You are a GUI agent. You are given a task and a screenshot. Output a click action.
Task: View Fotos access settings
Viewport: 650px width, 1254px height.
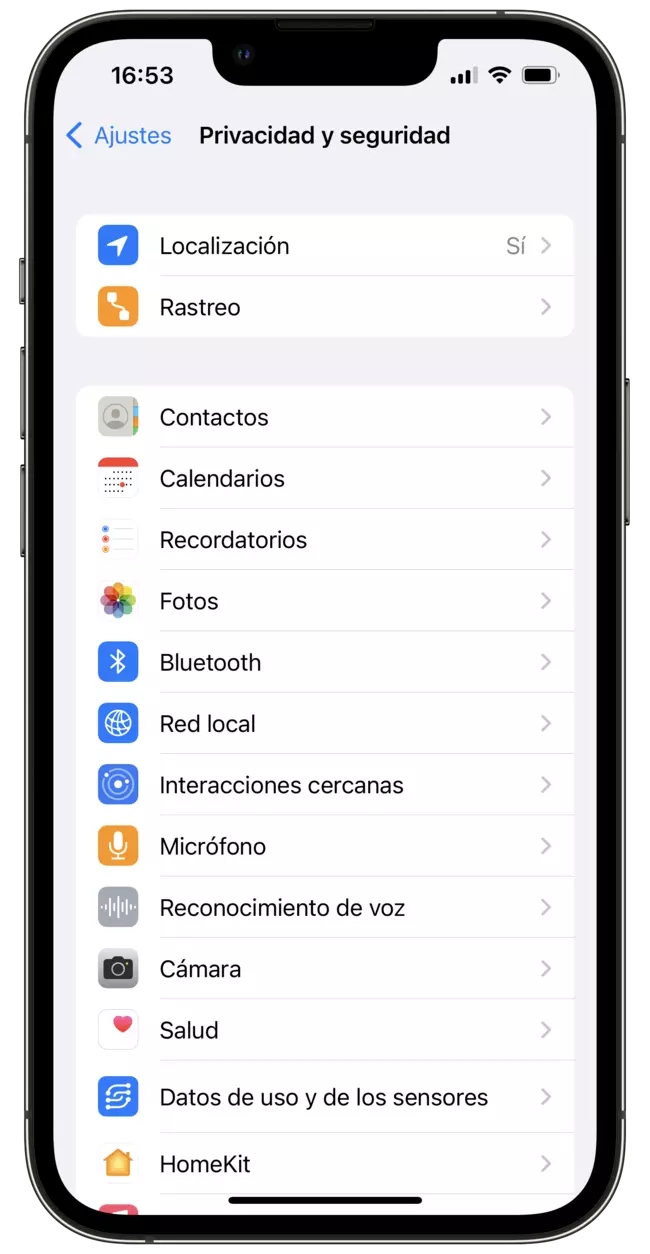[x=325, y=601]
